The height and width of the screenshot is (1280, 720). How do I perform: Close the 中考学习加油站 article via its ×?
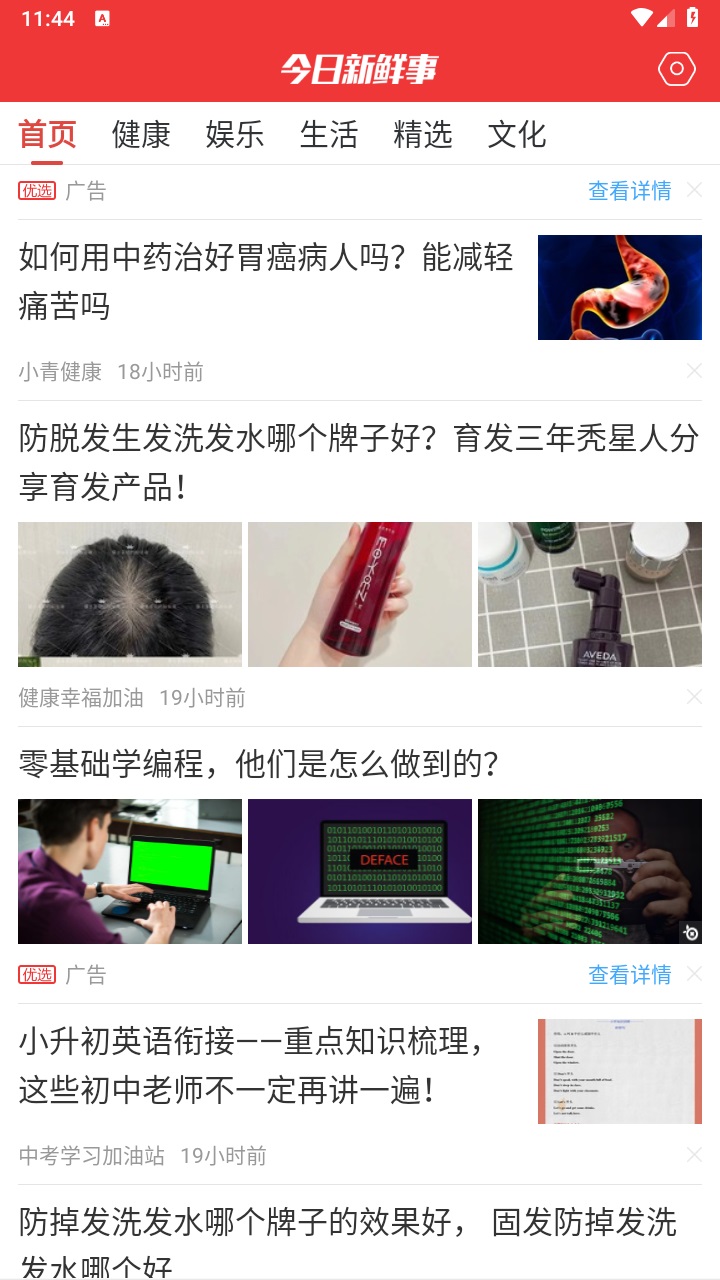[x=694, y=1155]
